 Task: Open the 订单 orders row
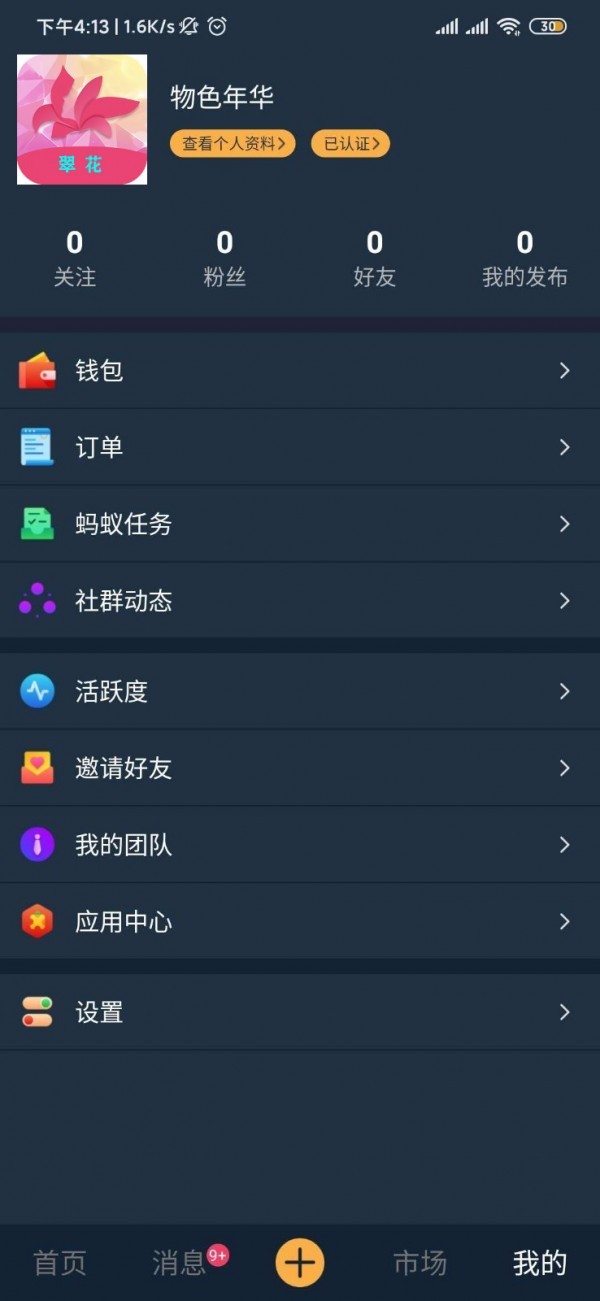point(300,447)
